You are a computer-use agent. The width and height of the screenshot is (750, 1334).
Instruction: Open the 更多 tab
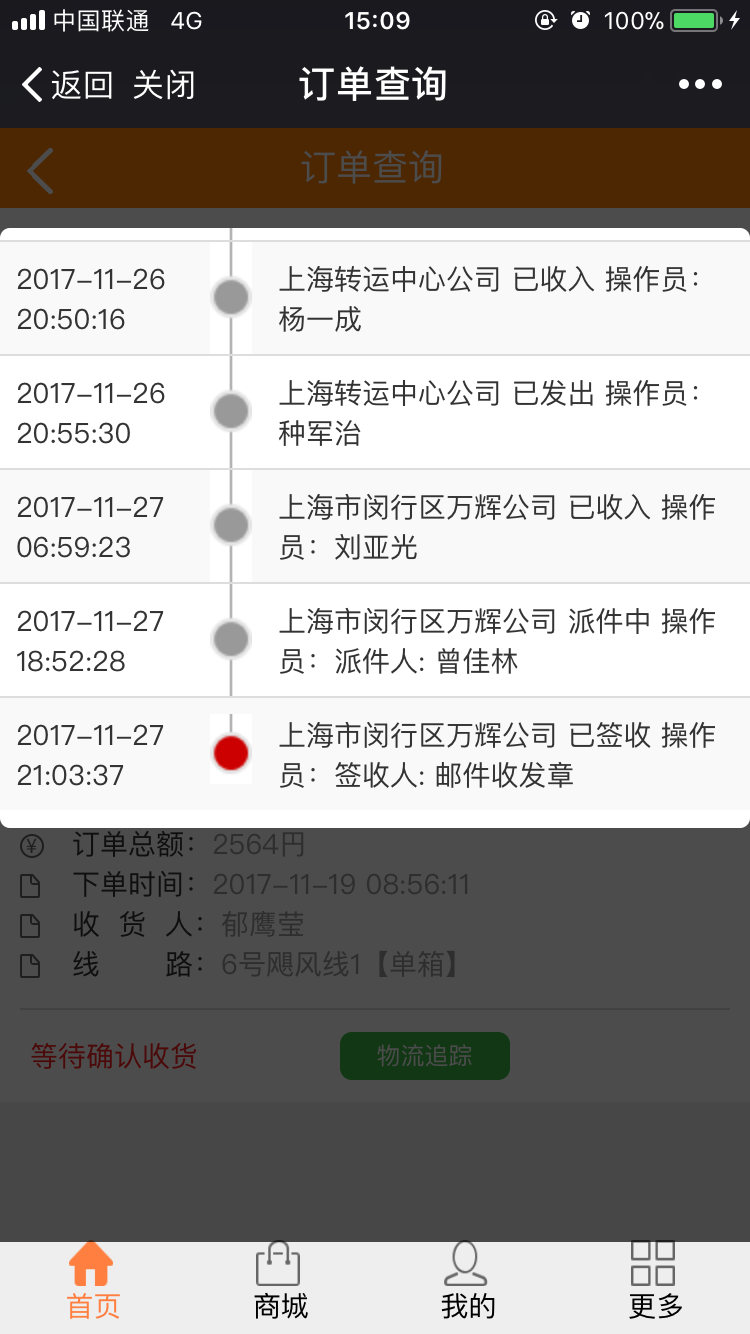655,1281
